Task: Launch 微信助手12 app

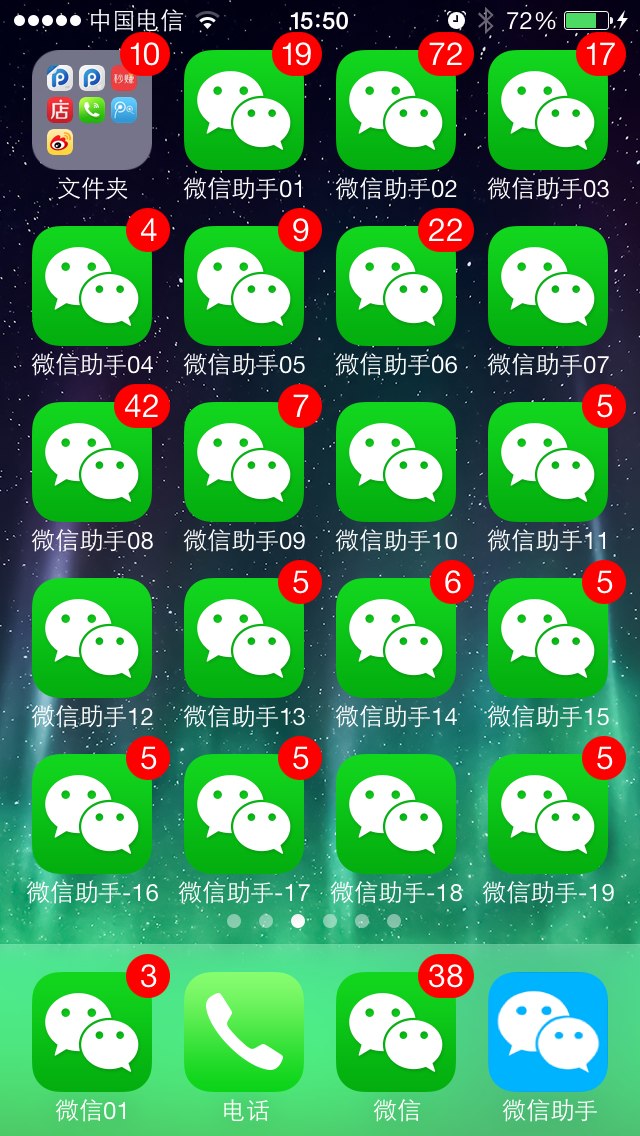Action: click(x=92, y=638)
